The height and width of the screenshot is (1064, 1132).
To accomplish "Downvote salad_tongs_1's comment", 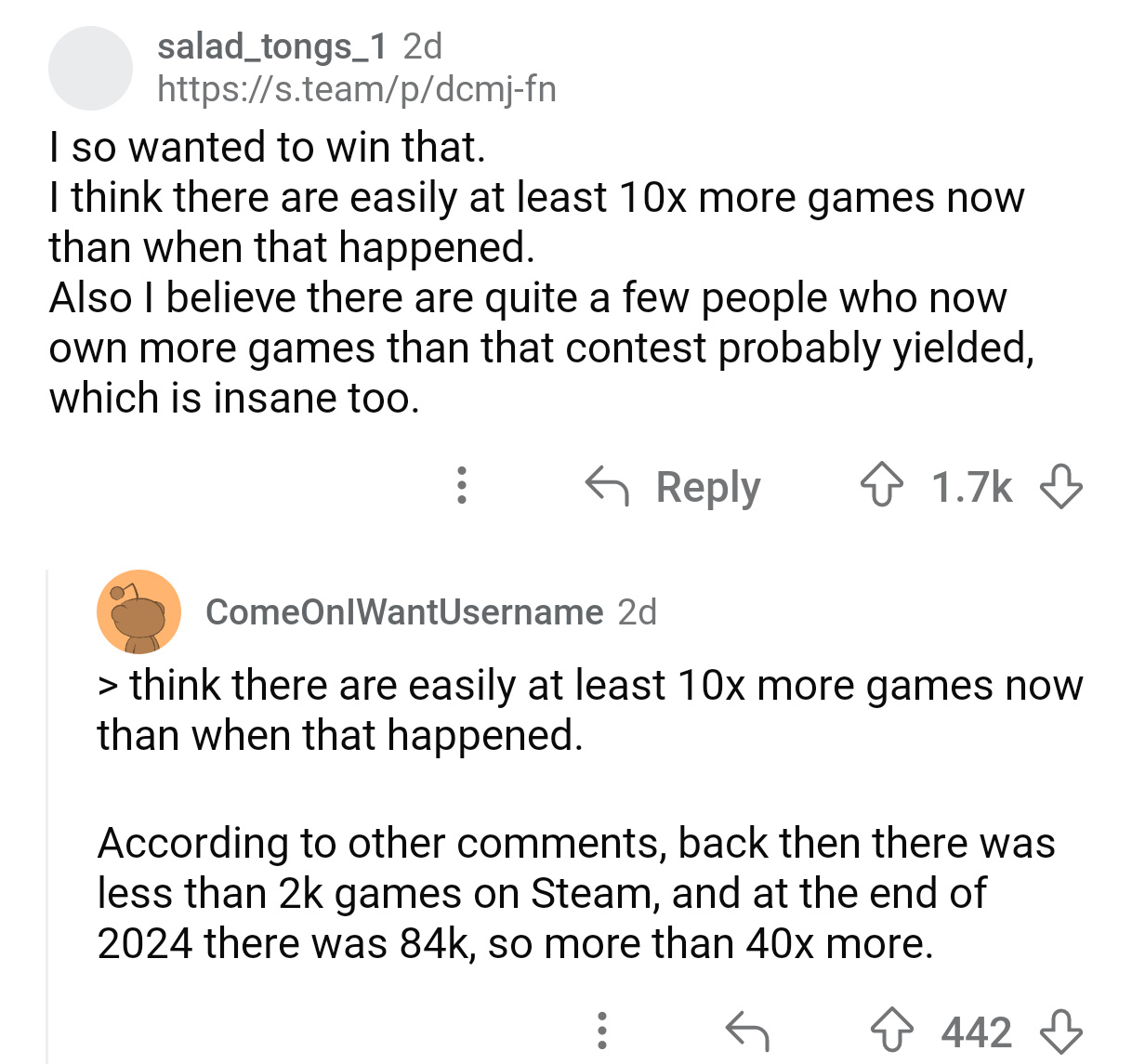I will pyautogui.click(x=1060, y=486).
